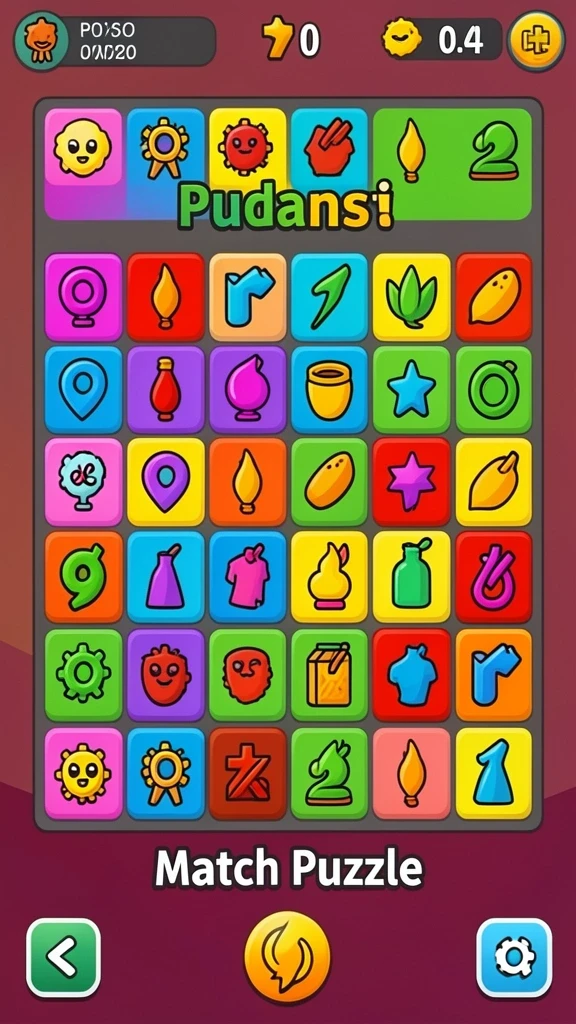The height and width of the screenshot is (1024, 576).
Task: Pick the pink t-shirt tile
Action: (248, 575)
